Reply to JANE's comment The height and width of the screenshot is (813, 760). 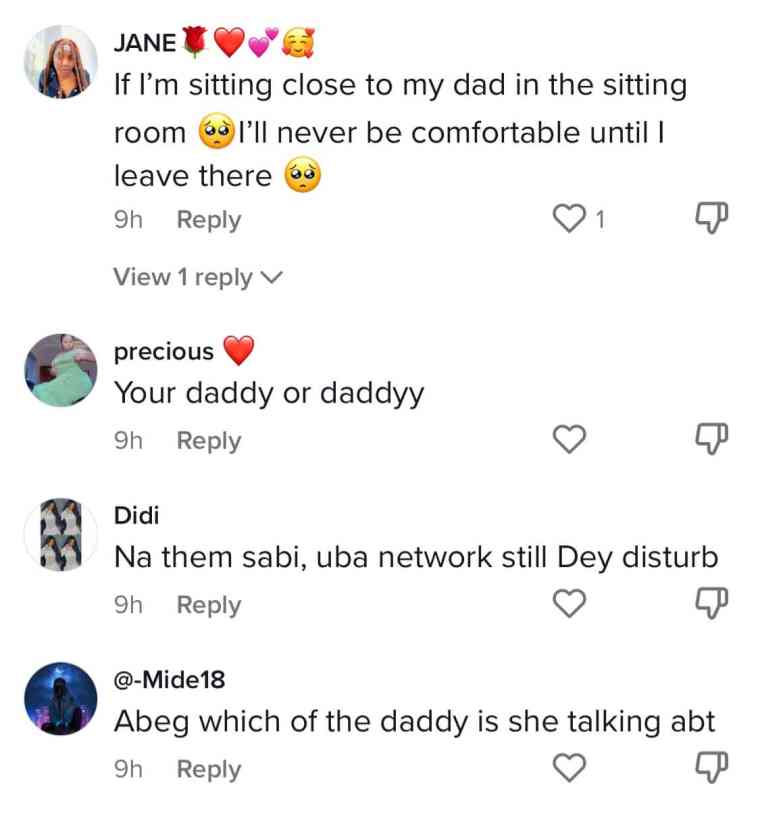pos(208,220)
